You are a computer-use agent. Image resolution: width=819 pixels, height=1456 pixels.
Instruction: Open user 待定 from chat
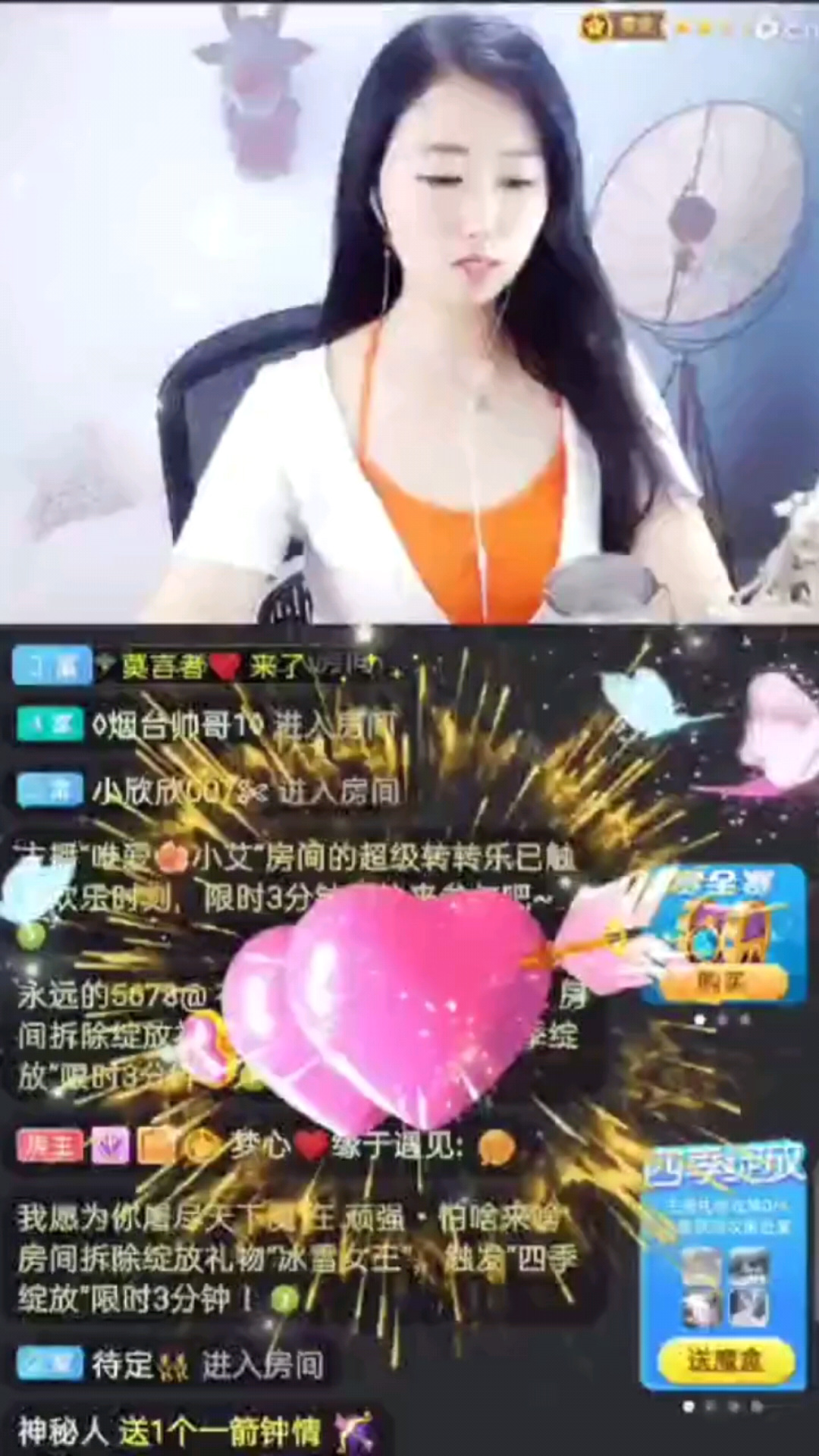coord(121,1366)
